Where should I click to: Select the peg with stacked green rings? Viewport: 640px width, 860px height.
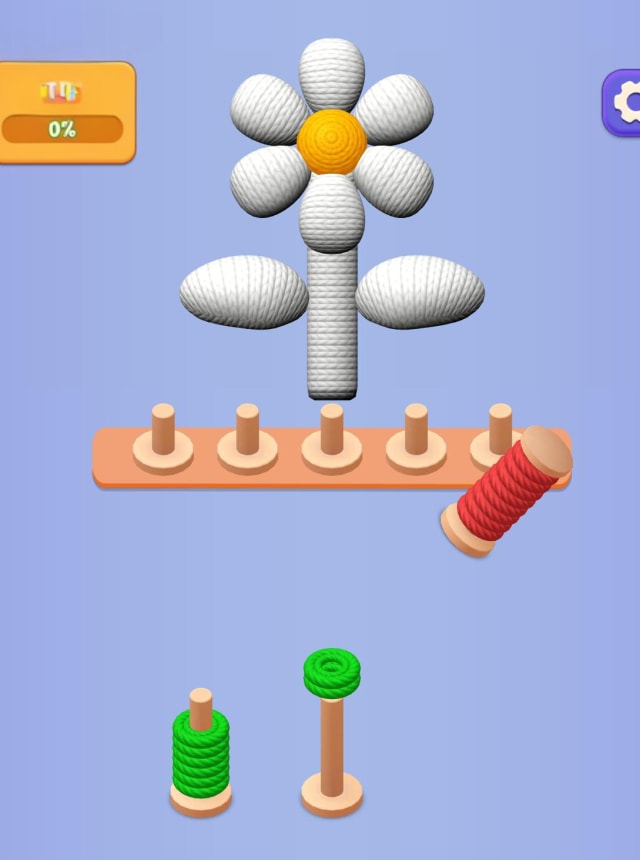point(200,752)
